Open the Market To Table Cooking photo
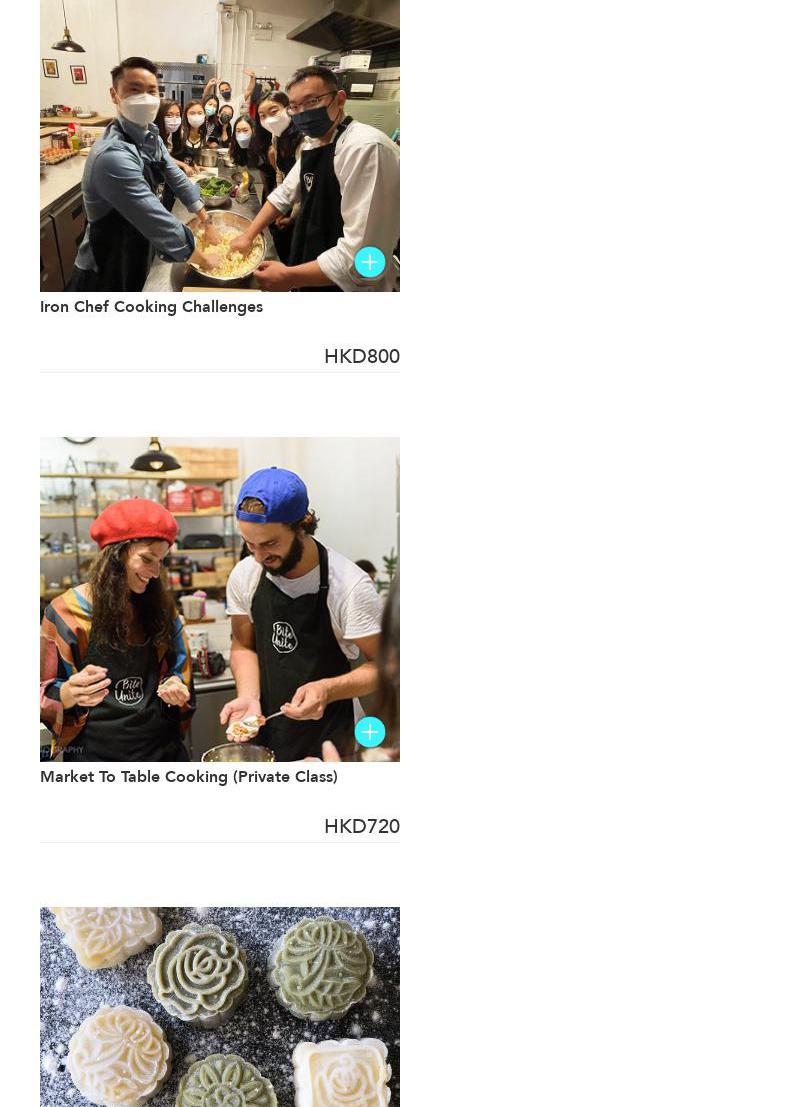 point(219,598)
